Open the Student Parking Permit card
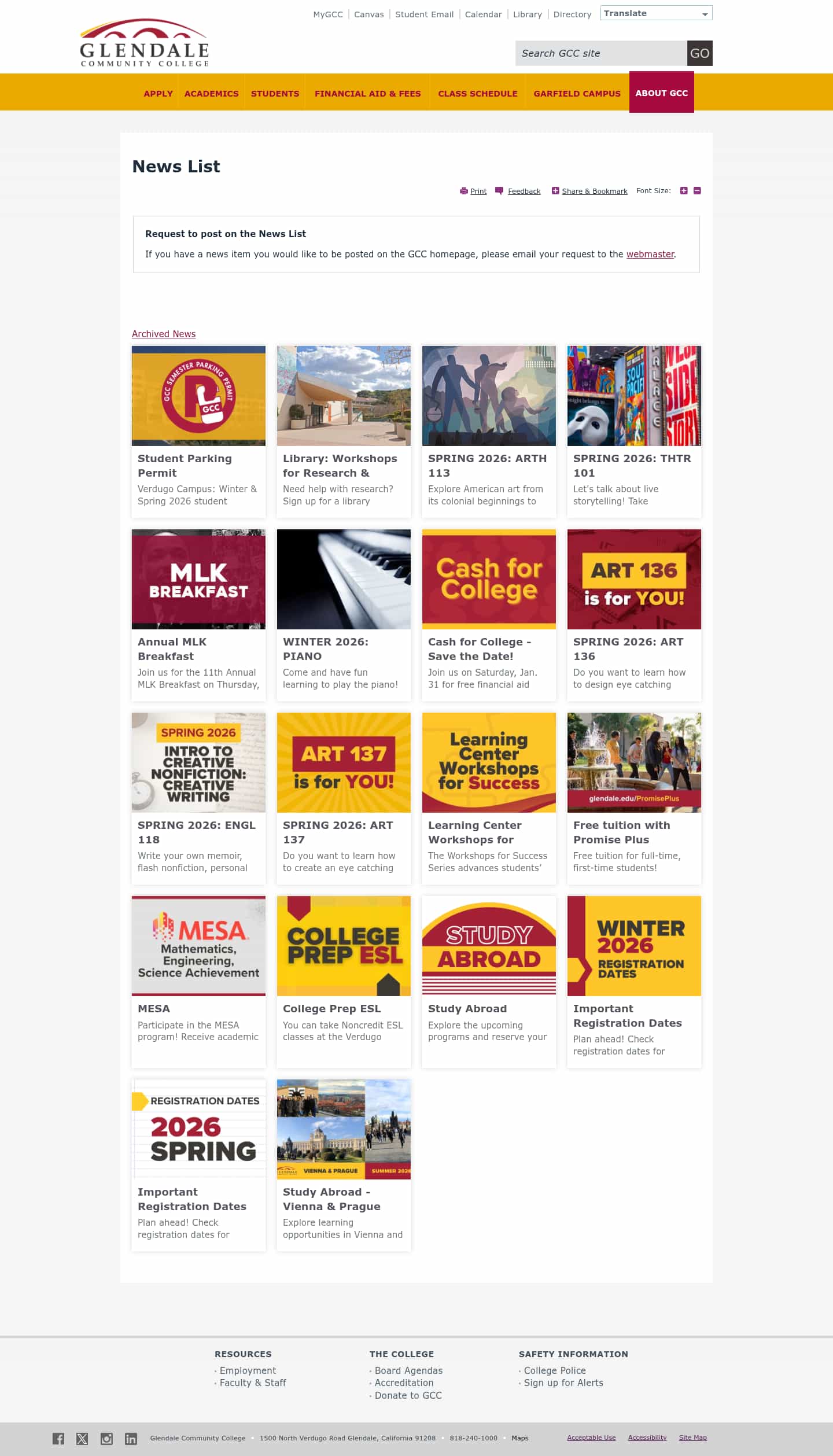 [x=198, y=431]
